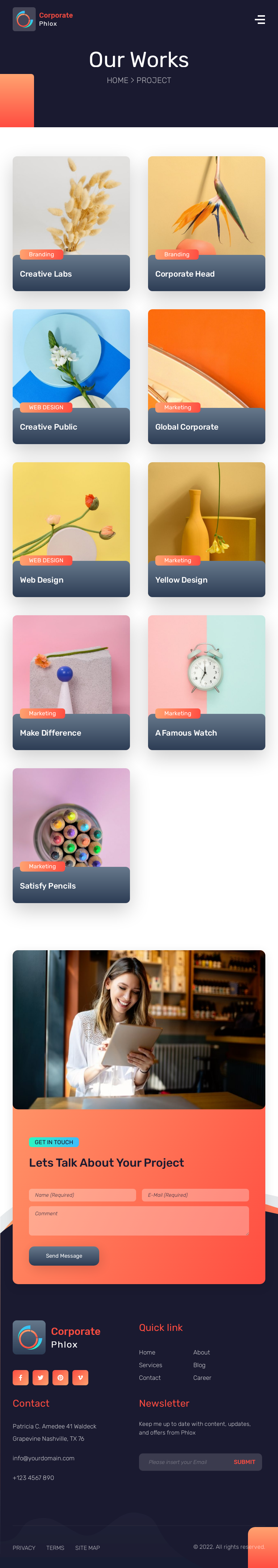
Task: Open the Privacy footer link
Action: coord(24,1548)
